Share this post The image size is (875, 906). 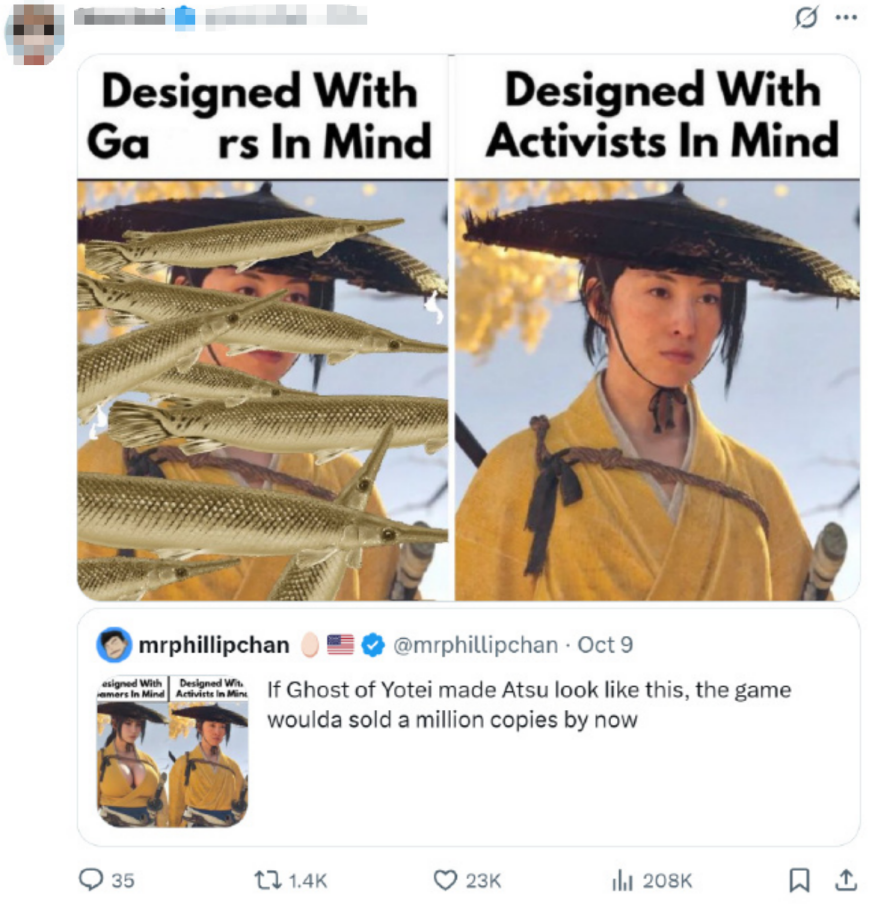[x=845, y=880]
